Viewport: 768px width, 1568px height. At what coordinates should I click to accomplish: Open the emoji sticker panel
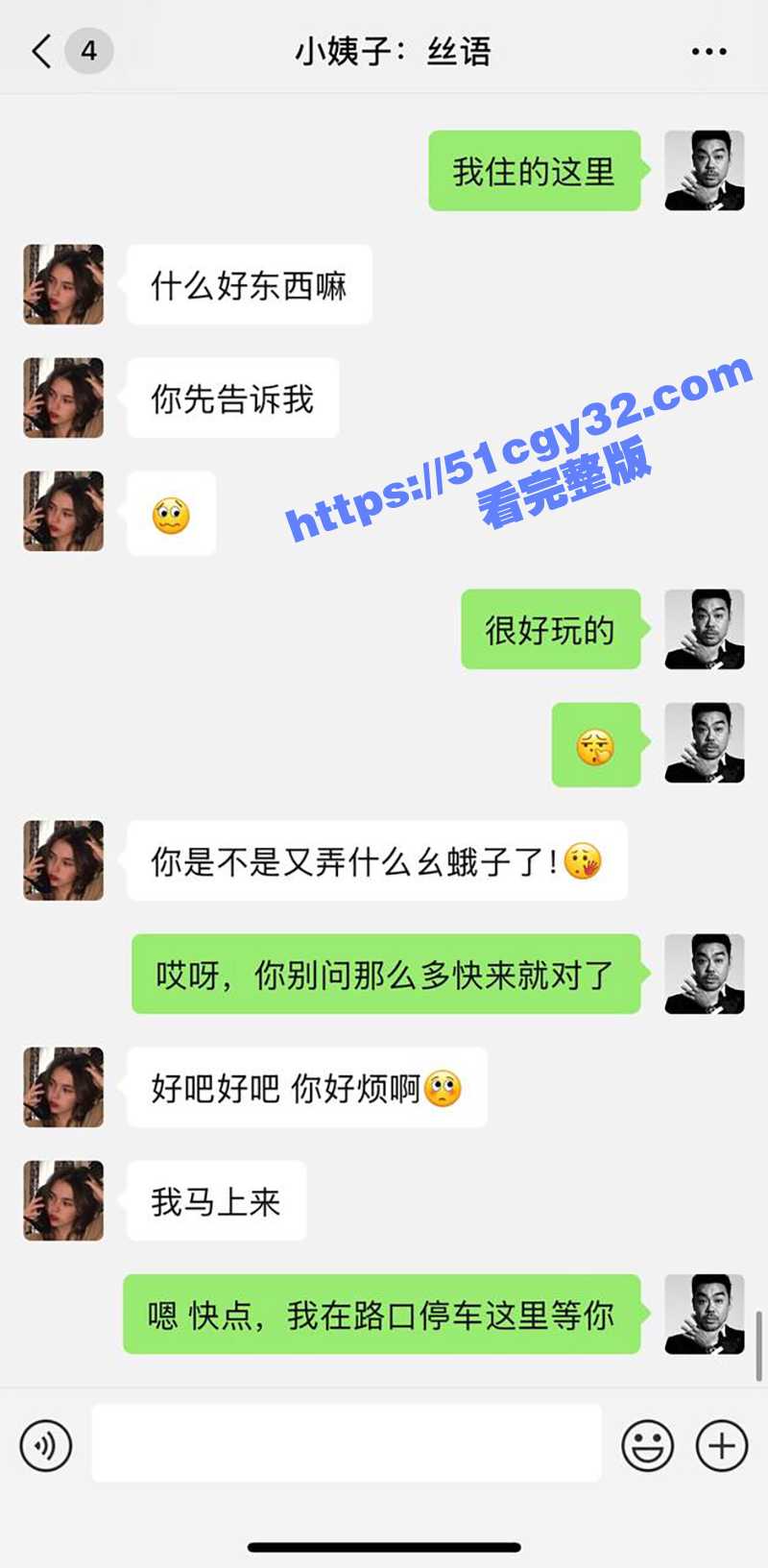647,1444
